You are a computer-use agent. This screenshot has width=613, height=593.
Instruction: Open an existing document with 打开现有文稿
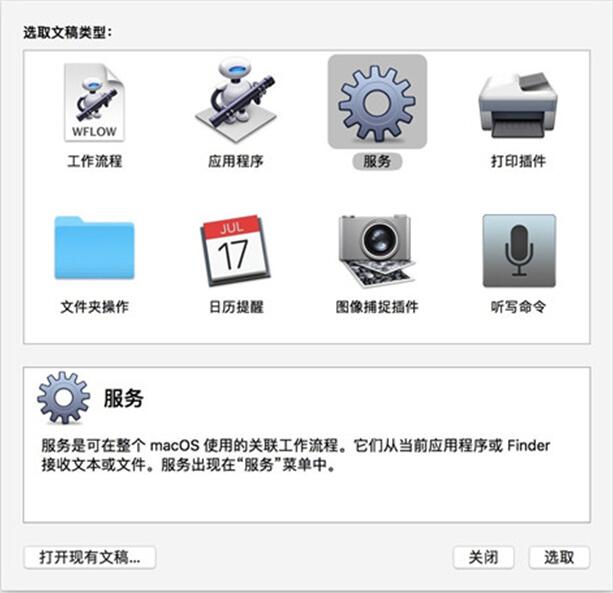pos(89,557)
